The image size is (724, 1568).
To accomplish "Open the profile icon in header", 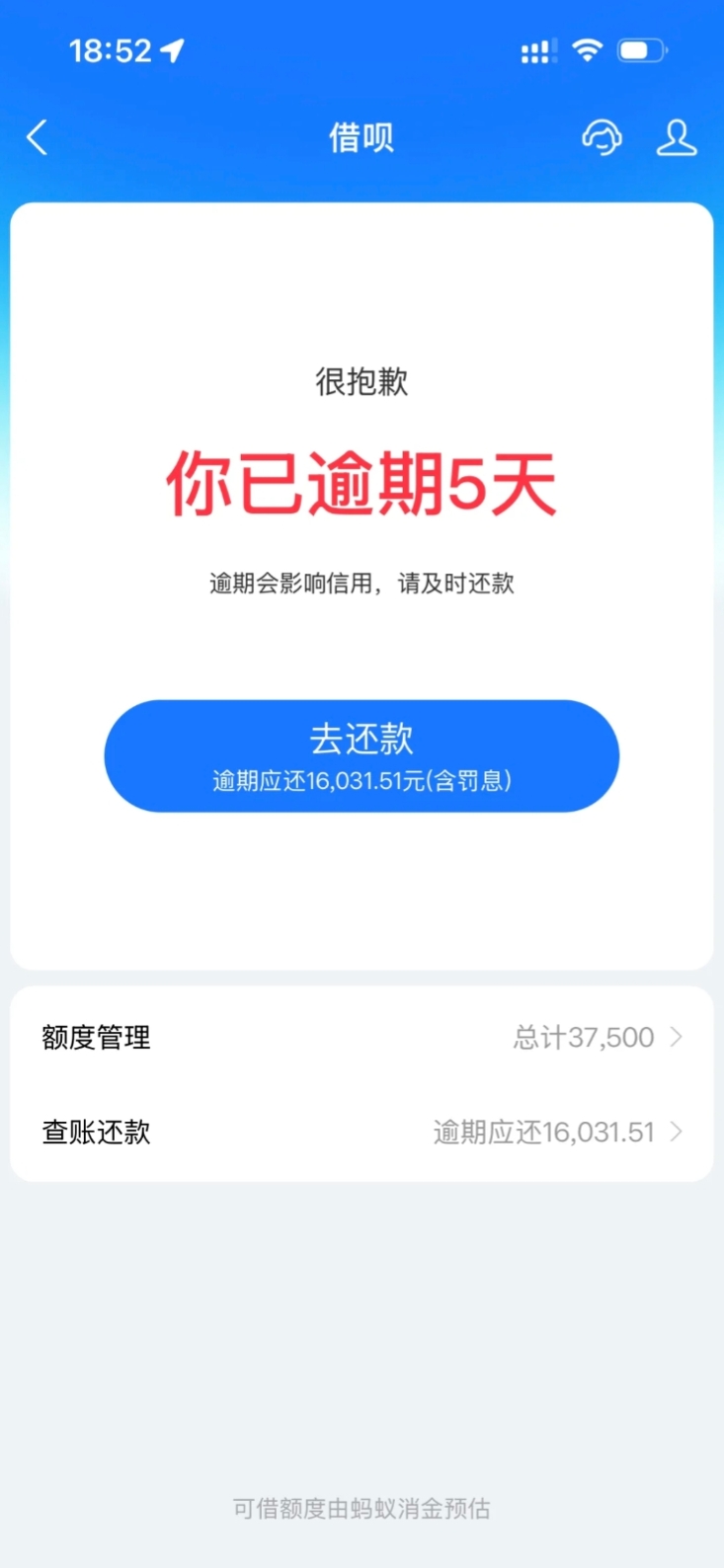I will point(677,137).
